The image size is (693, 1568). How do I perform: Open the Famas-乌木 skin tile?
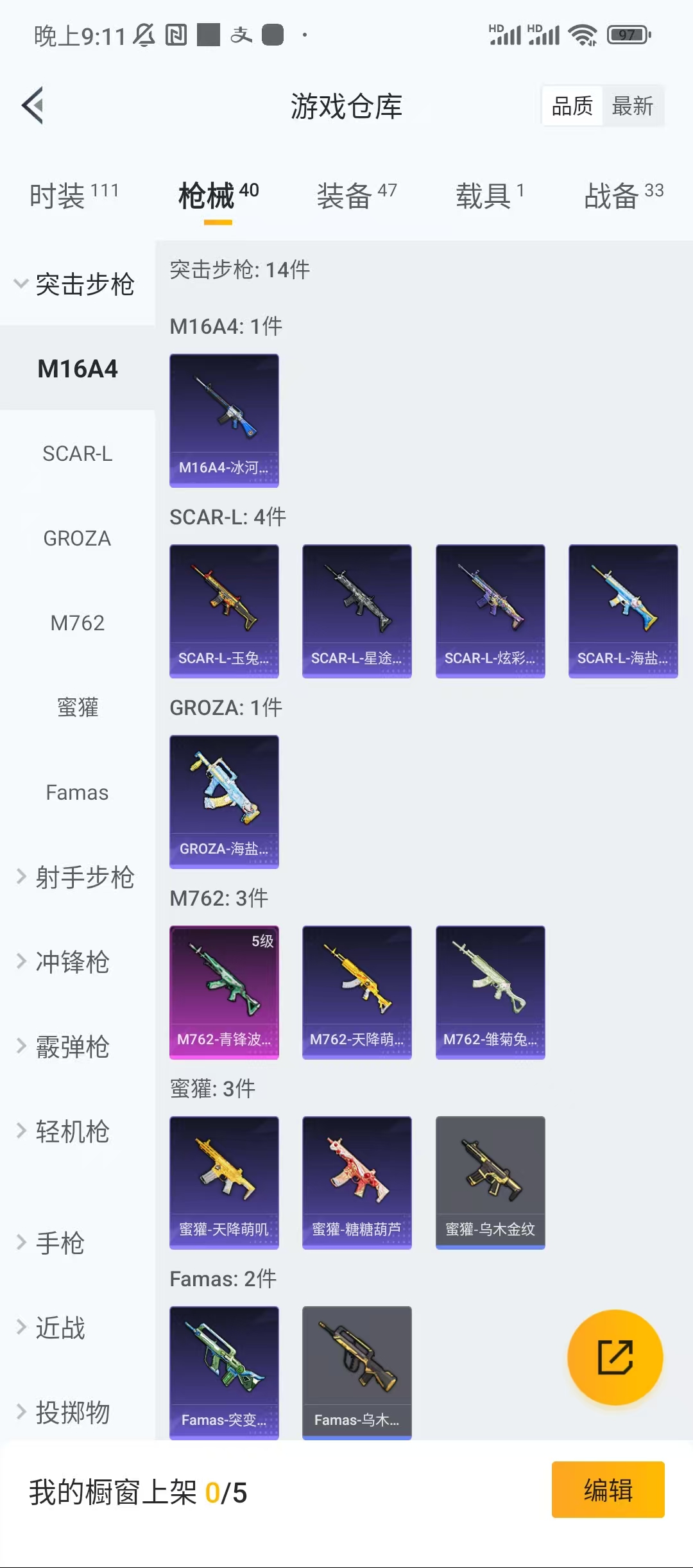coord(357,1372)
